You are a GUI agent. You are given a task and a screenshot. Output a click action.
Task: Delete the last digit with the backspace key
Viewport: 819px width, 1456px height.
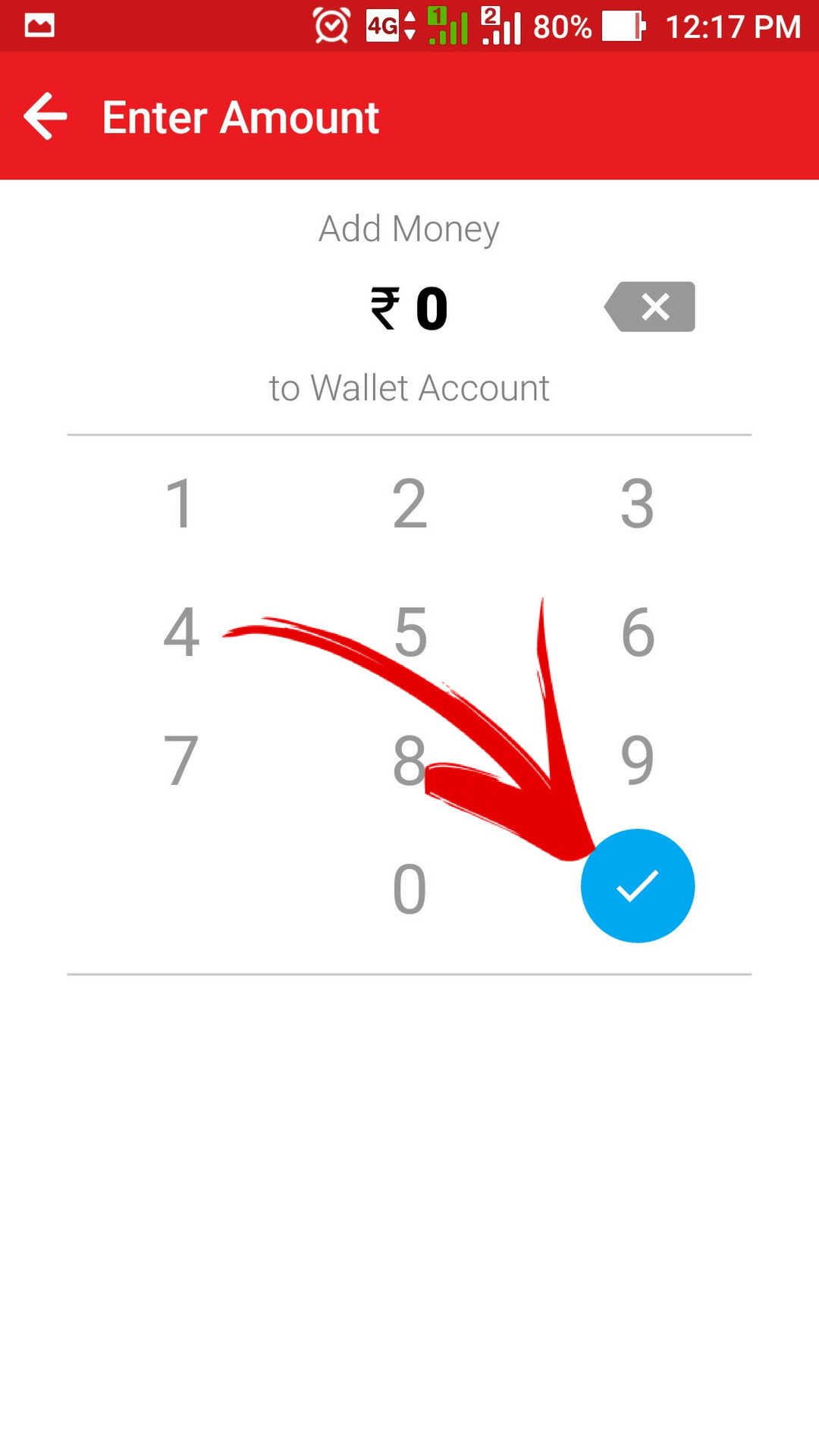tap(650, 306)
